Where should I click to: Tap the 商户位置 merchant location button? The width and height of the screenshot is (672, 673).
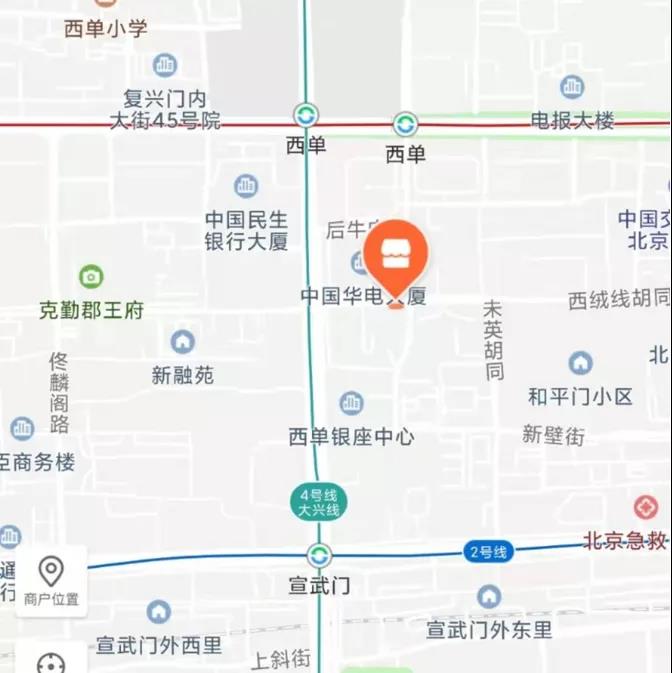click(51, 581)
